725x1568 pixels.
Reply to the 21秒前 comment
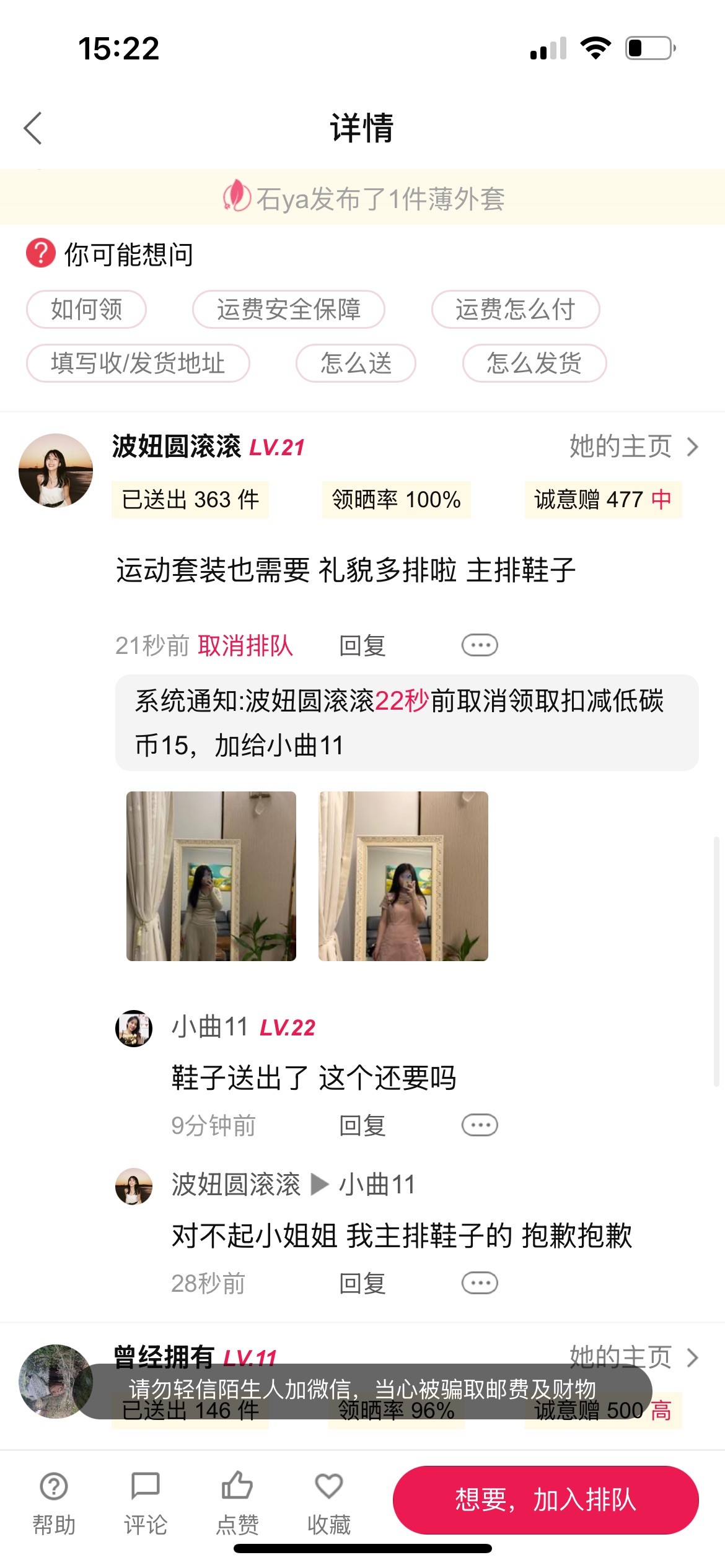[x=362, y=645]
